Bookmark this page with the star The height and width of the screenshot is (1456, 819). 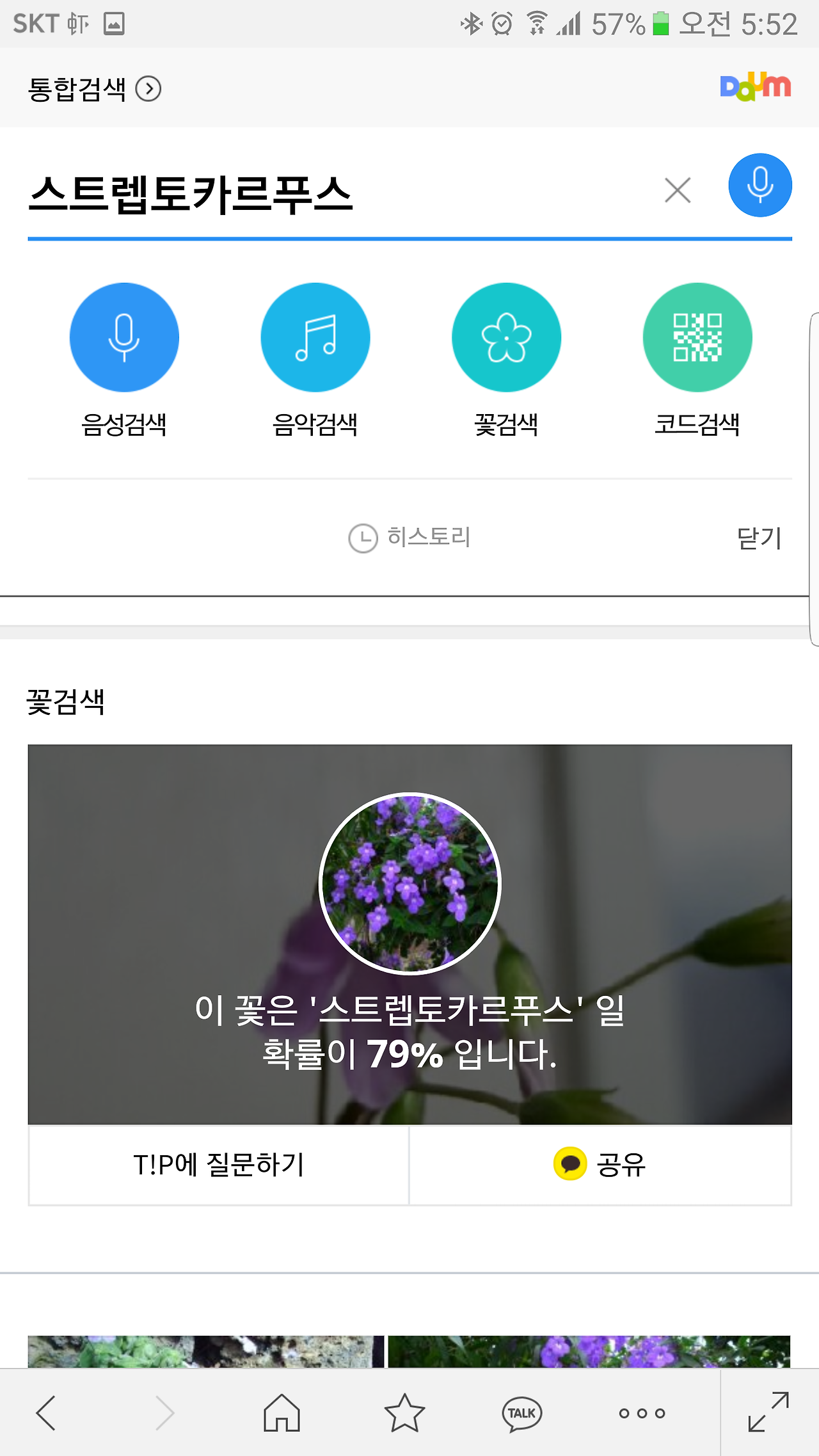pyautogui.click(x=404, y=1413)
